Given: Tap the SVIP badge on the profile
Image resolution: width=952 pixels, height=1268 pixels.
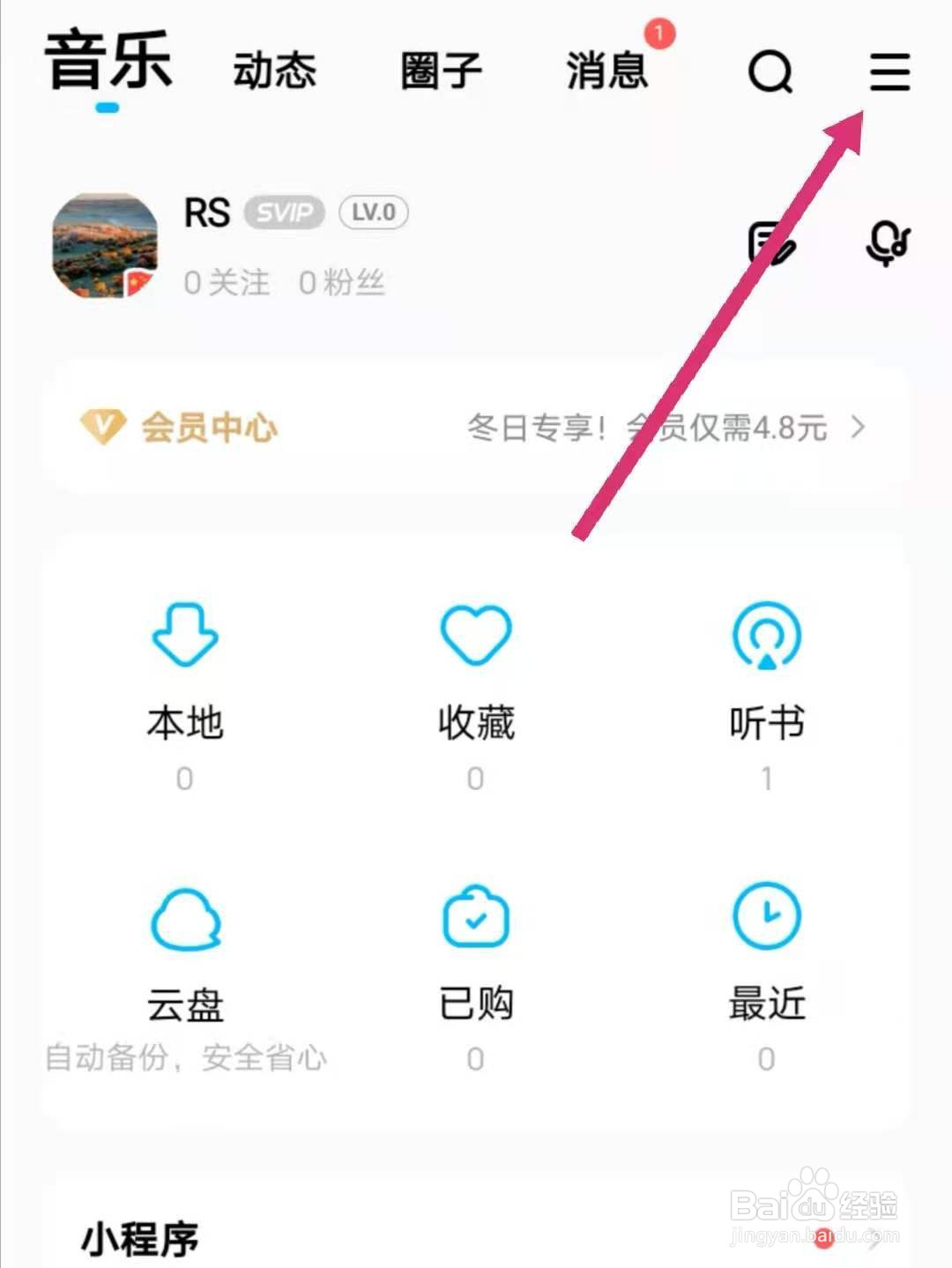Looking at the screenshot, I should coord(284,213).
